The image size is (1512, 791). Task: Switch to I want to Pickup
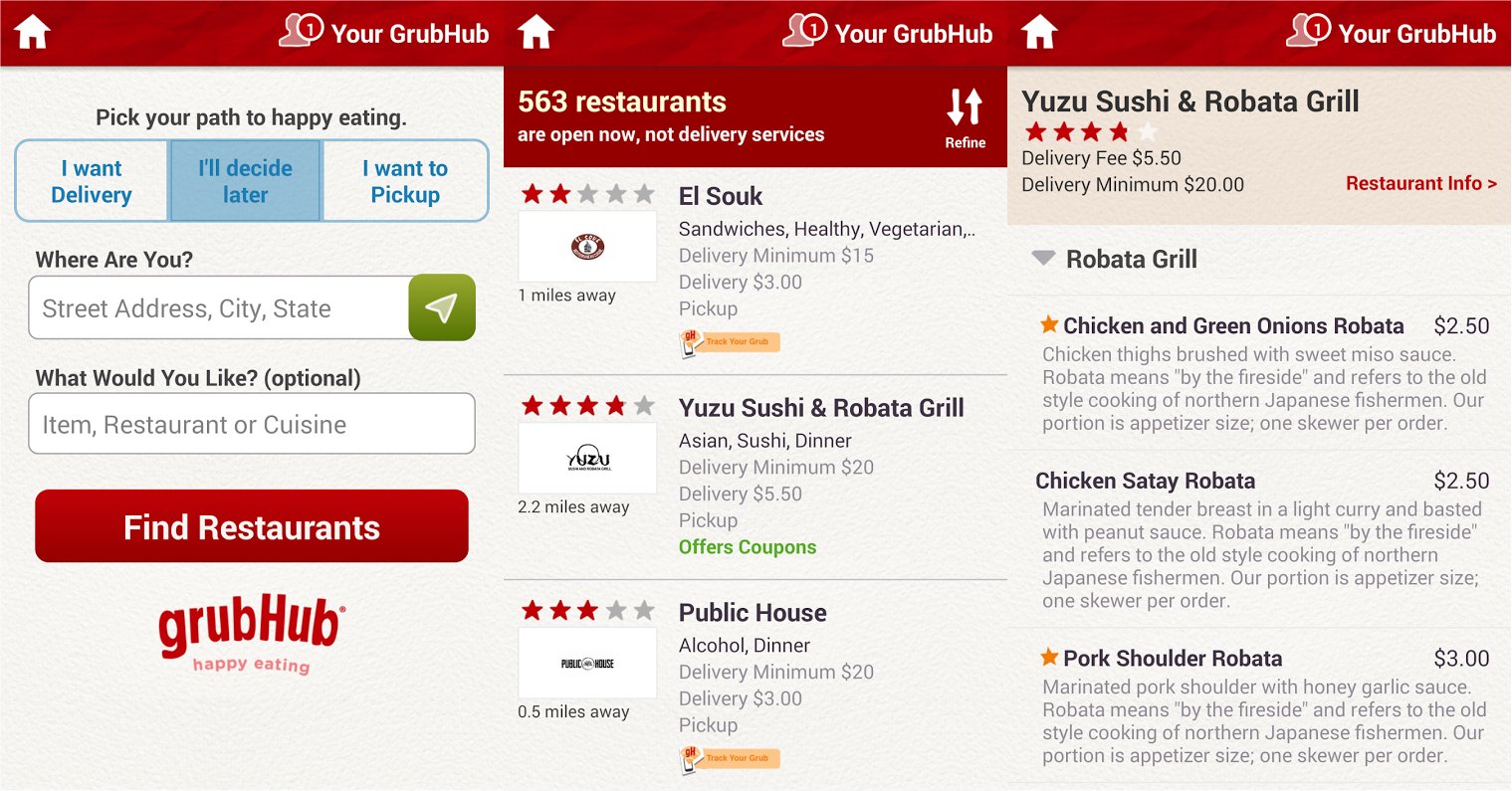click(405, 181)
